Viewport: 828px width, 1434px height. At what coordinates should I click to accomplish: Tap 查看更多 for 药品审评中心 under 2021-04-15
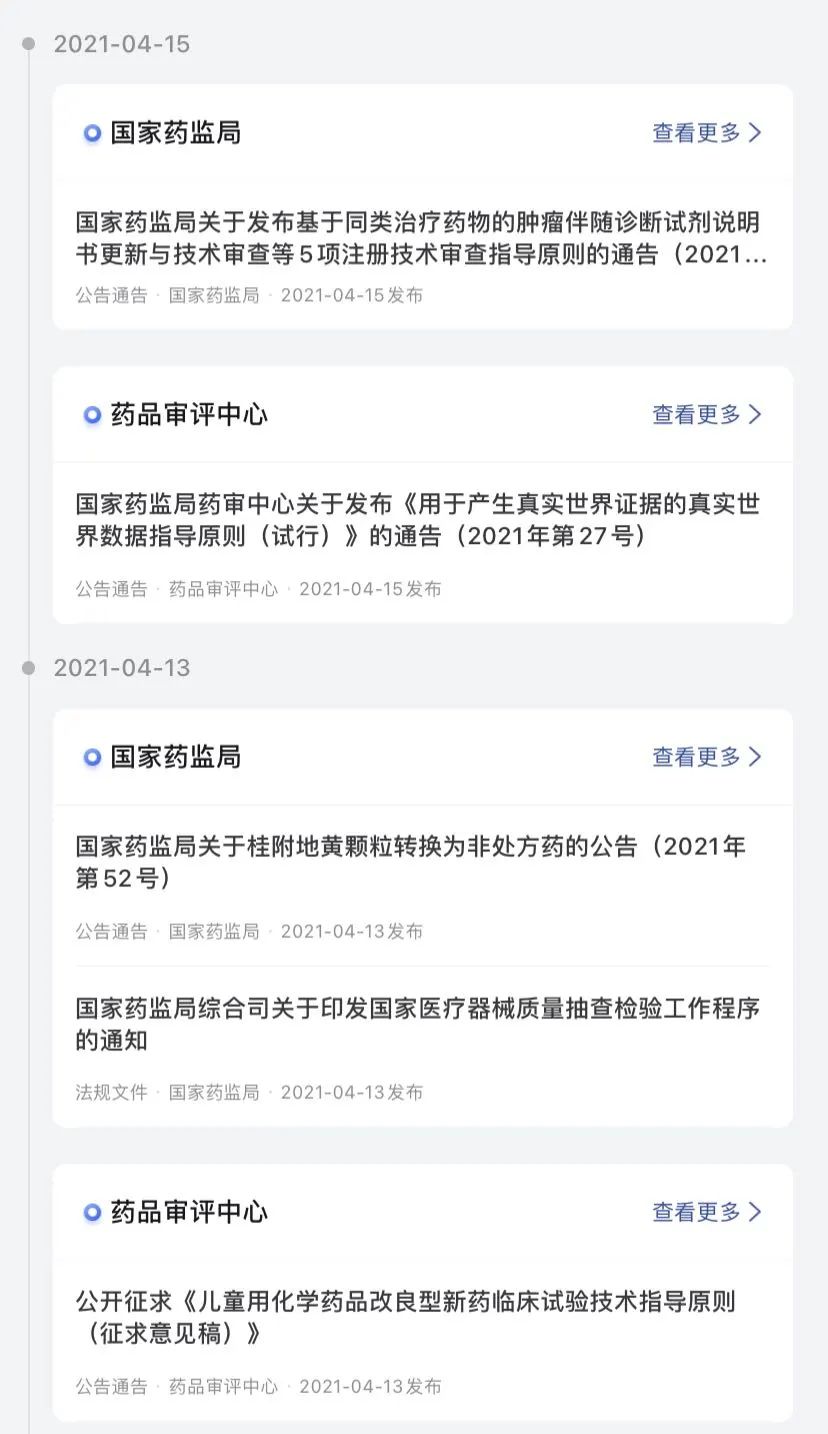(x=706, y=415)
